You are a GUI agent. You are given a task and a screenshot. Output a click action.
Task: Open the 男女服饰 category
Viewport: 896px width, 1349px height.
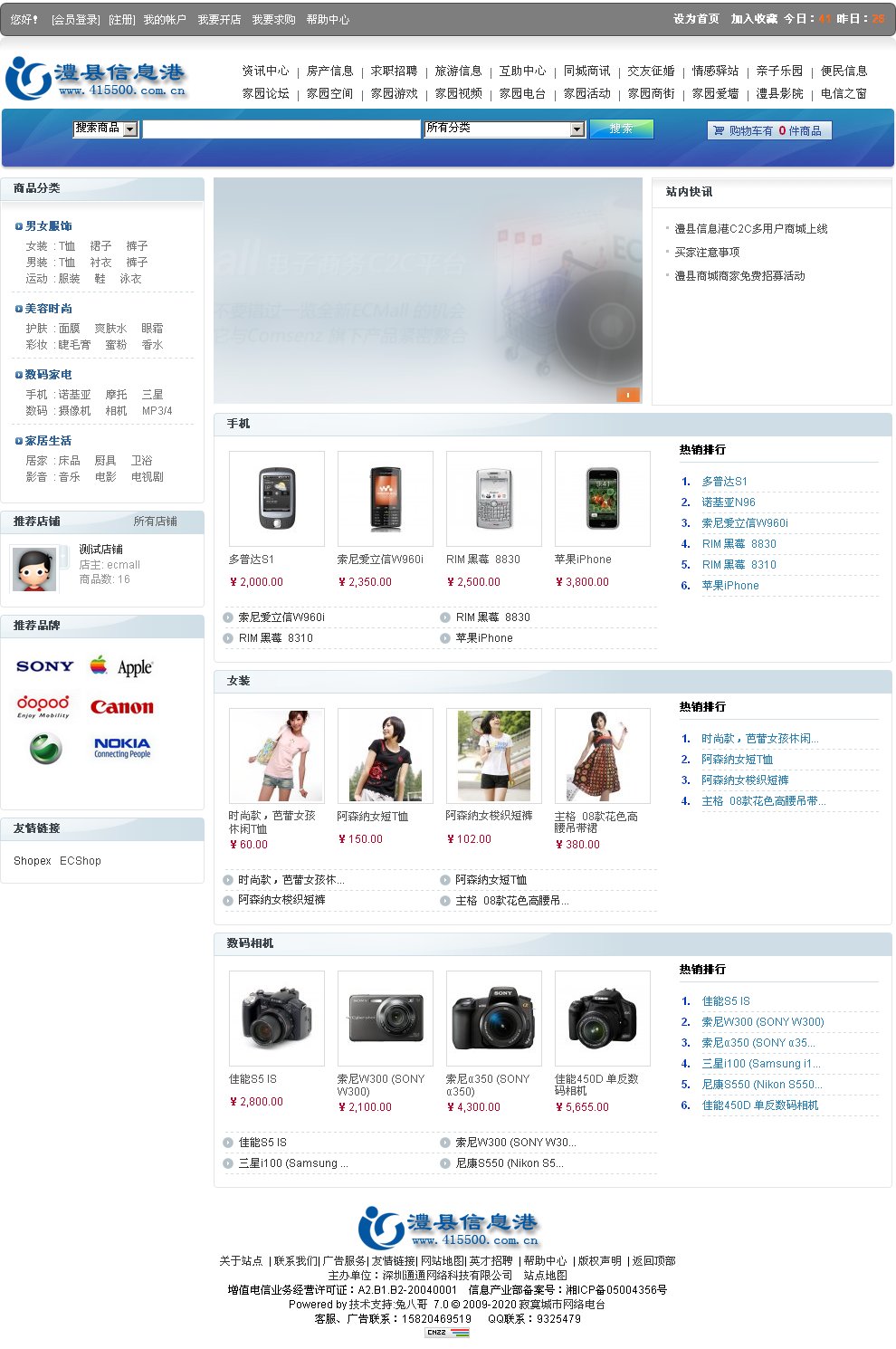(48, 226)
